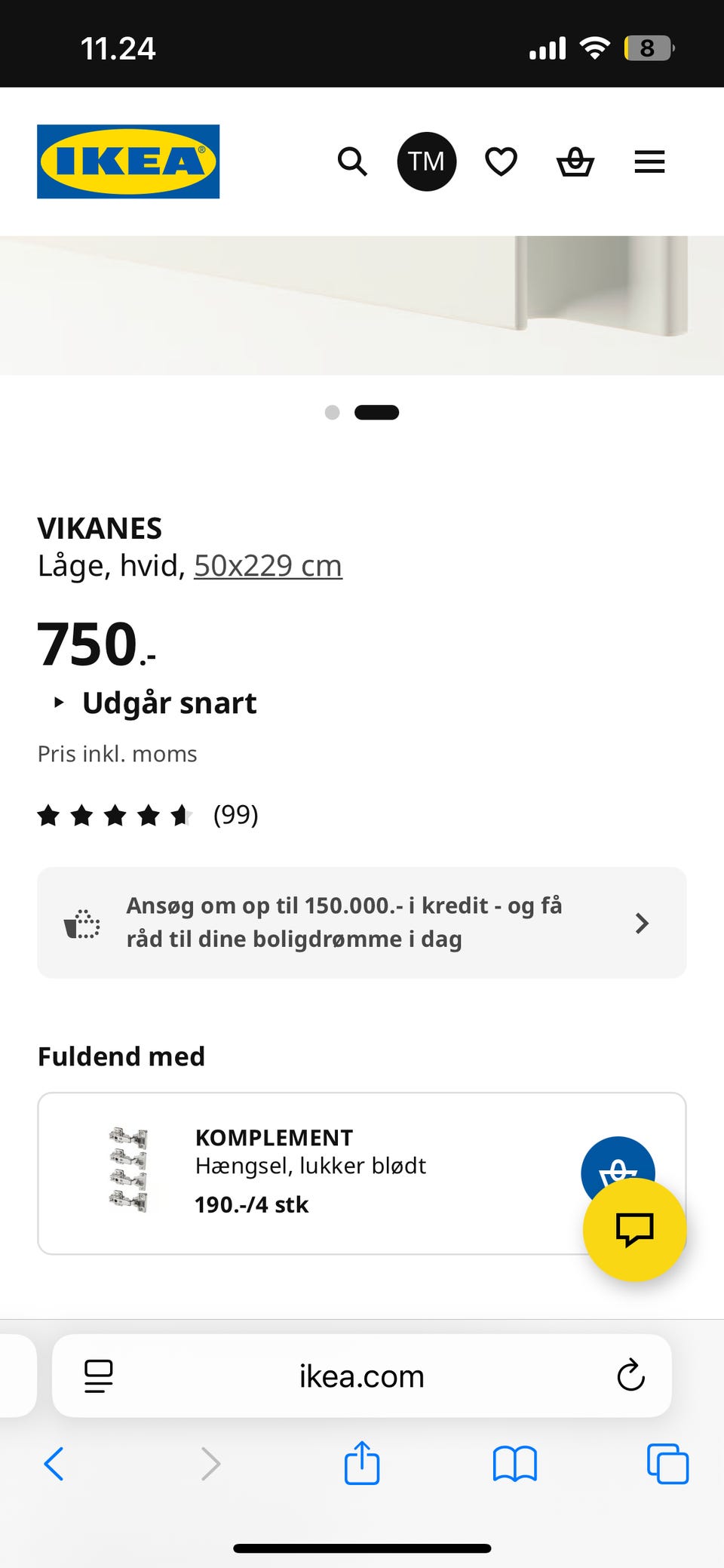Open the page settings menu in address bar
The width and height of the screenshot is (724, 1568).
tap(99, 1376)
